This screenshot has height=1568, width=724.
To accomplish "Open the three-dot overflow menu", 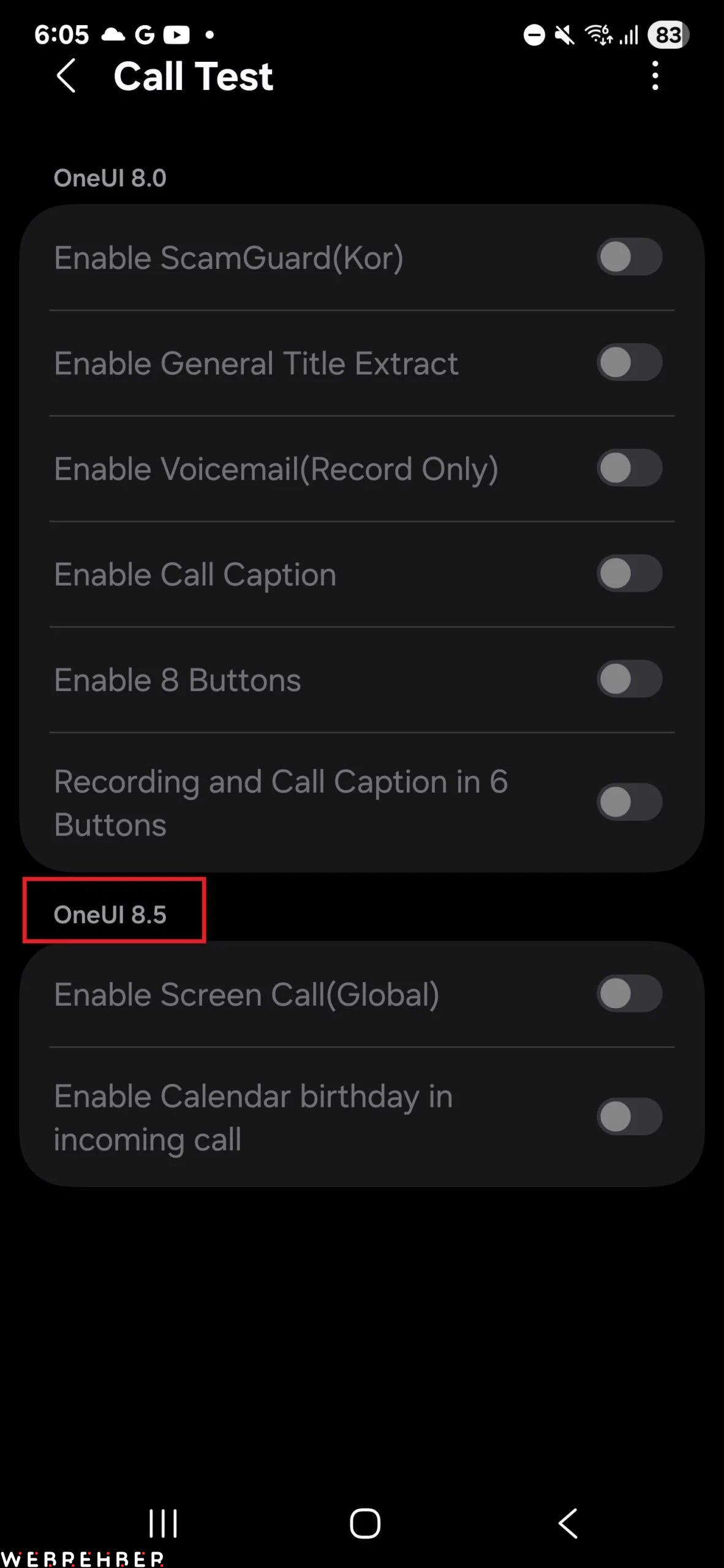I will click(x=655, y=76).
